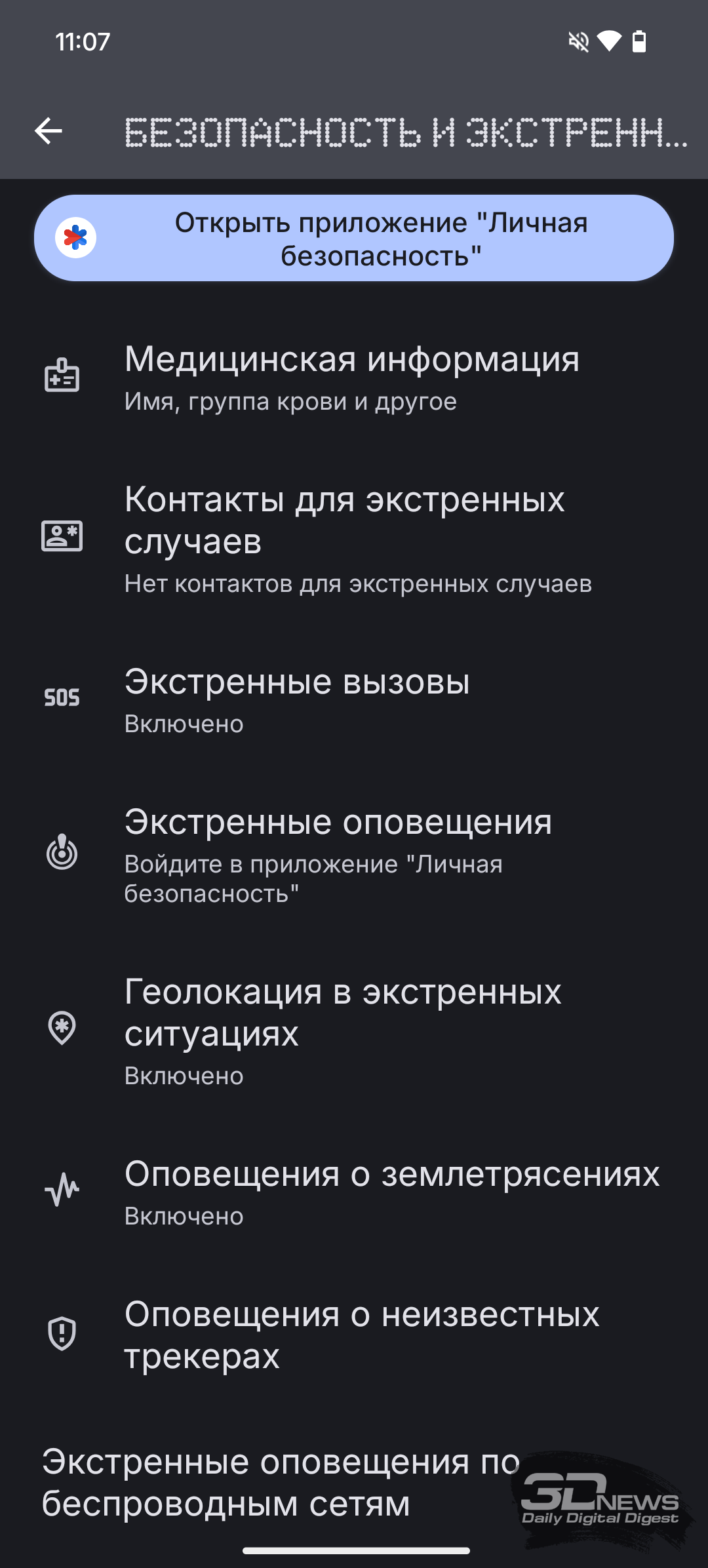Select the Экстренные оповещения row
The width and height of the screenshot is (708, 1568).
(x=354, y=854)
